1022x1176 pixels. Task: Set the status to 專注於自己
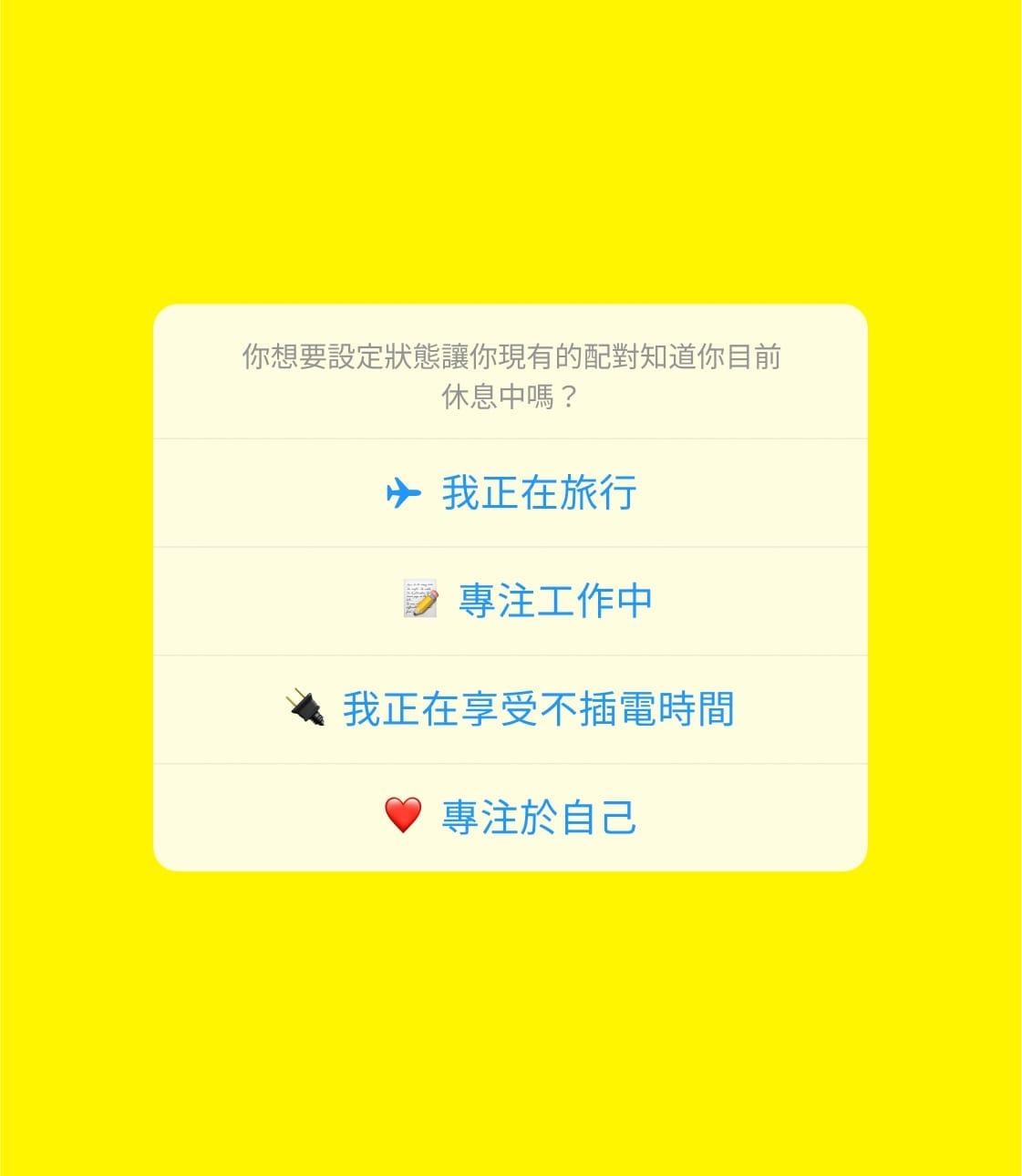pyautogui.click(x=511, y=817)
